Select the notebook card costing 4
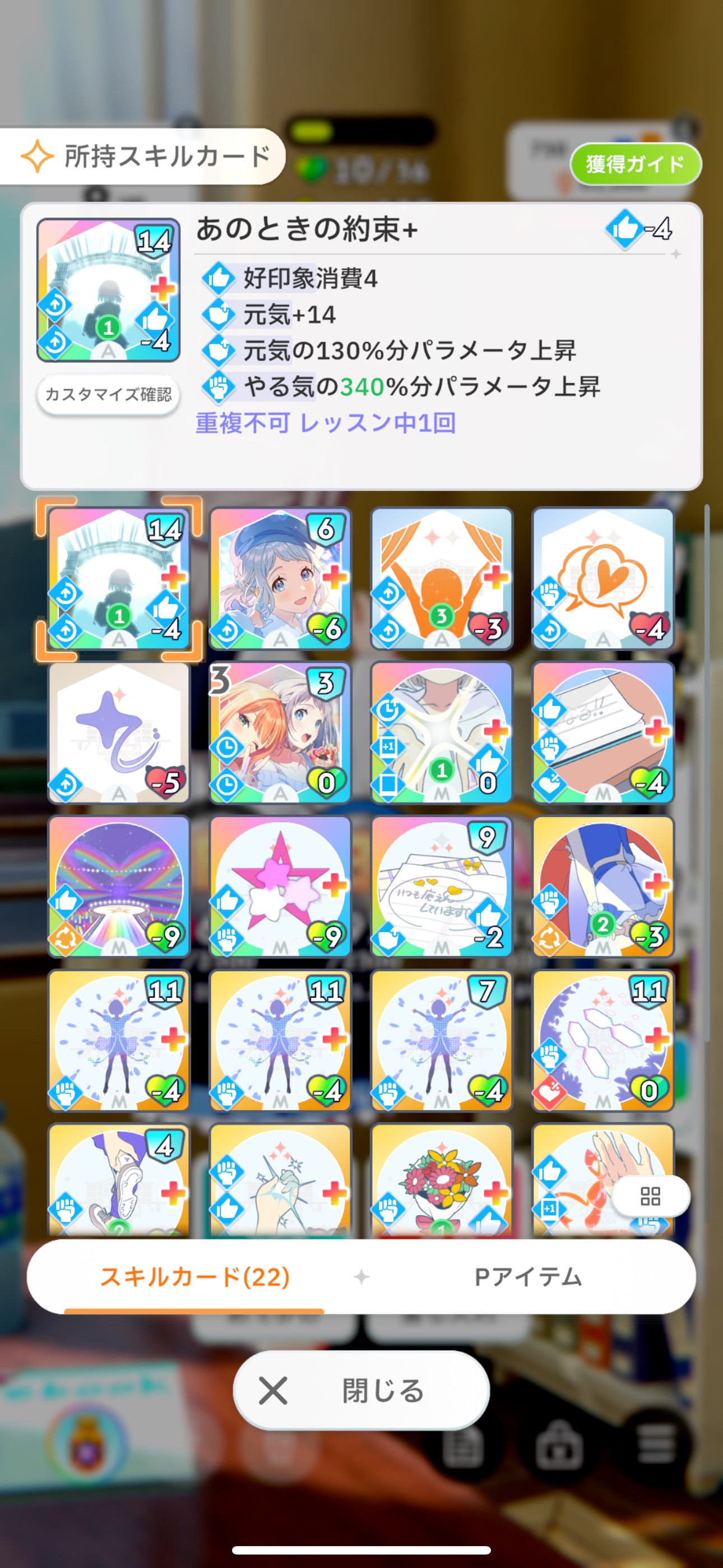 pyautogui.click(x=602, y=732)
